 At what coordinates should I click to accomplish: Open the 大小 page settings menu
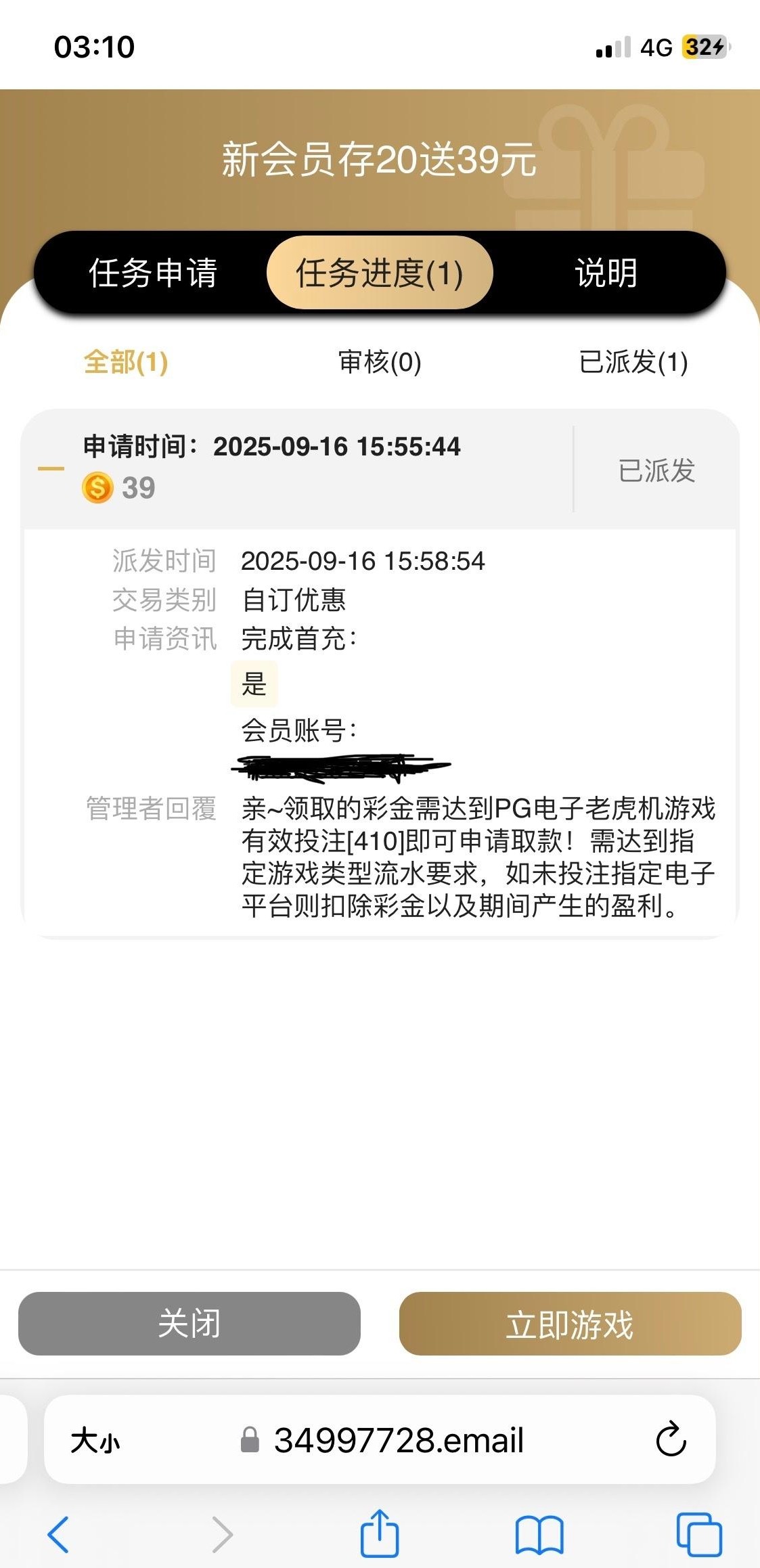point(95,1440)
